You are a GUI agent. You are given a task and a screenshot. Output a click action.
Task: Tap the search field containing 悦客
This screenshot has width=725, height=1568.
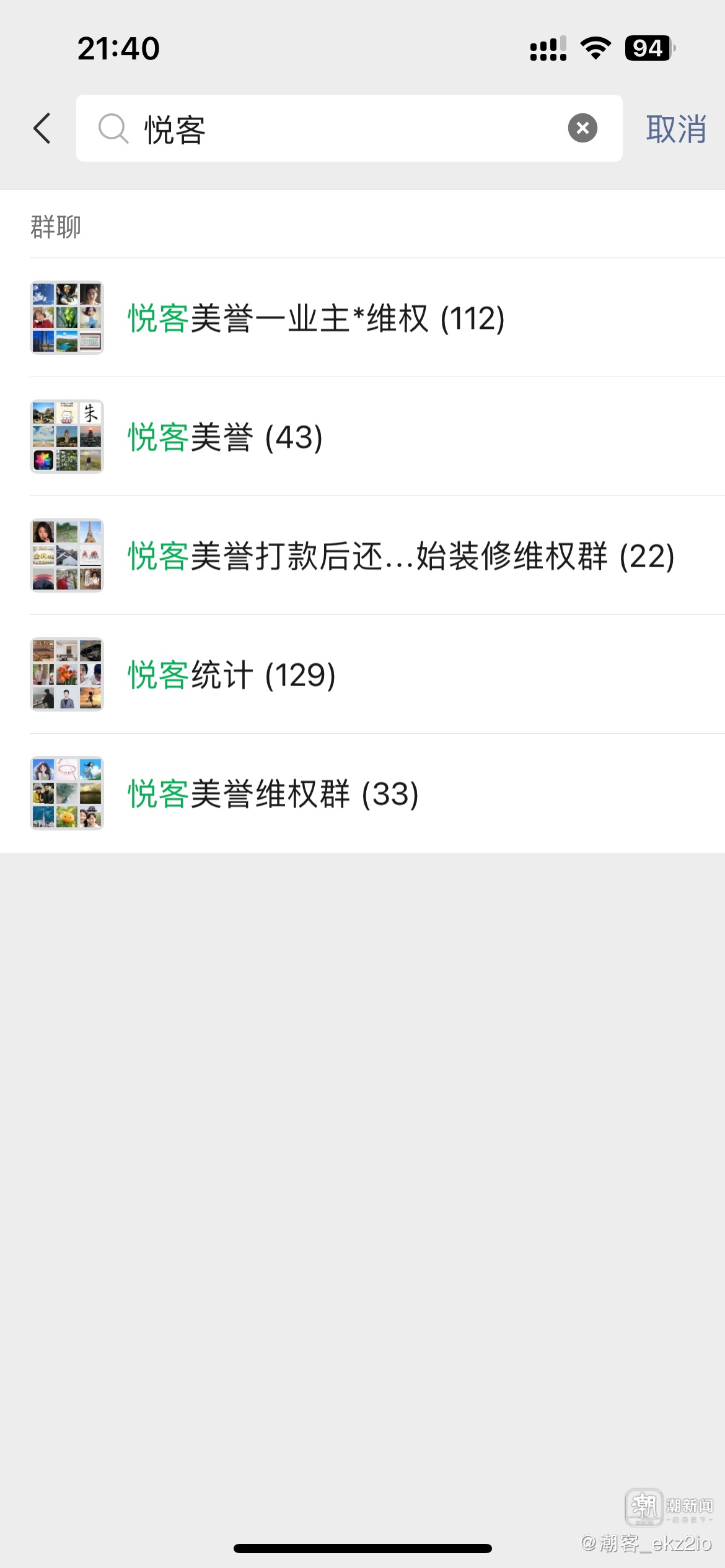coord(347,129)
